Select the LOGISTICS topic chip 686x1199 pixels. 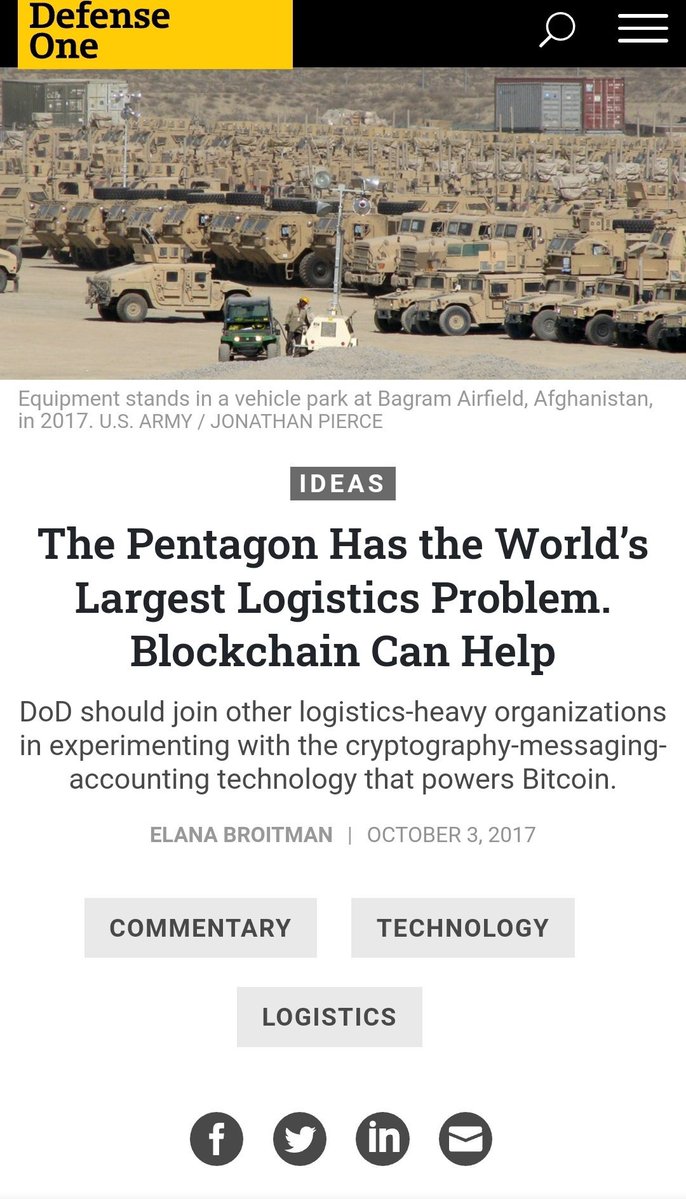click(x=329, y=1017)
